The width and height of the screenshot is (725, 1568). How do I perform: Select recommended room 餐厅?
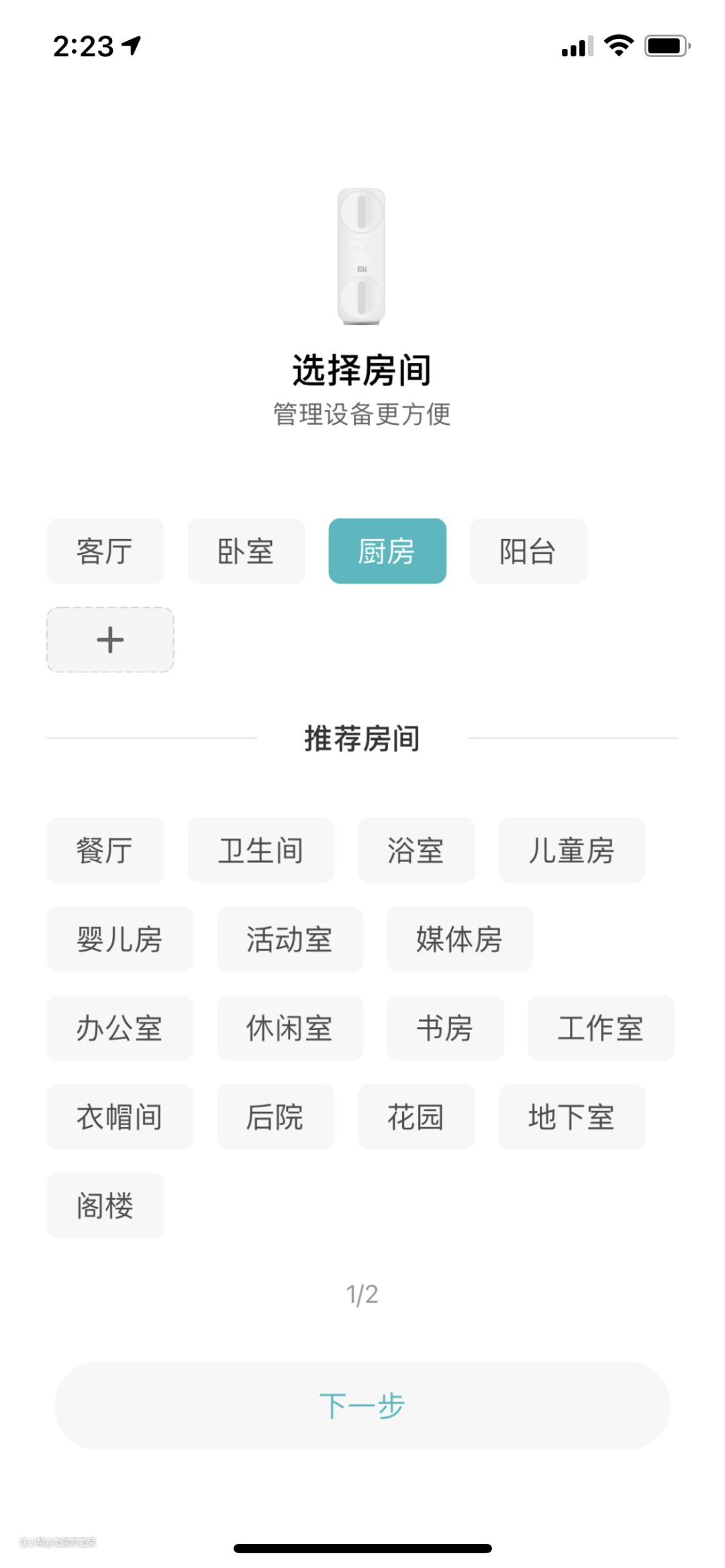pyautogui.click(x=105, y=850)
